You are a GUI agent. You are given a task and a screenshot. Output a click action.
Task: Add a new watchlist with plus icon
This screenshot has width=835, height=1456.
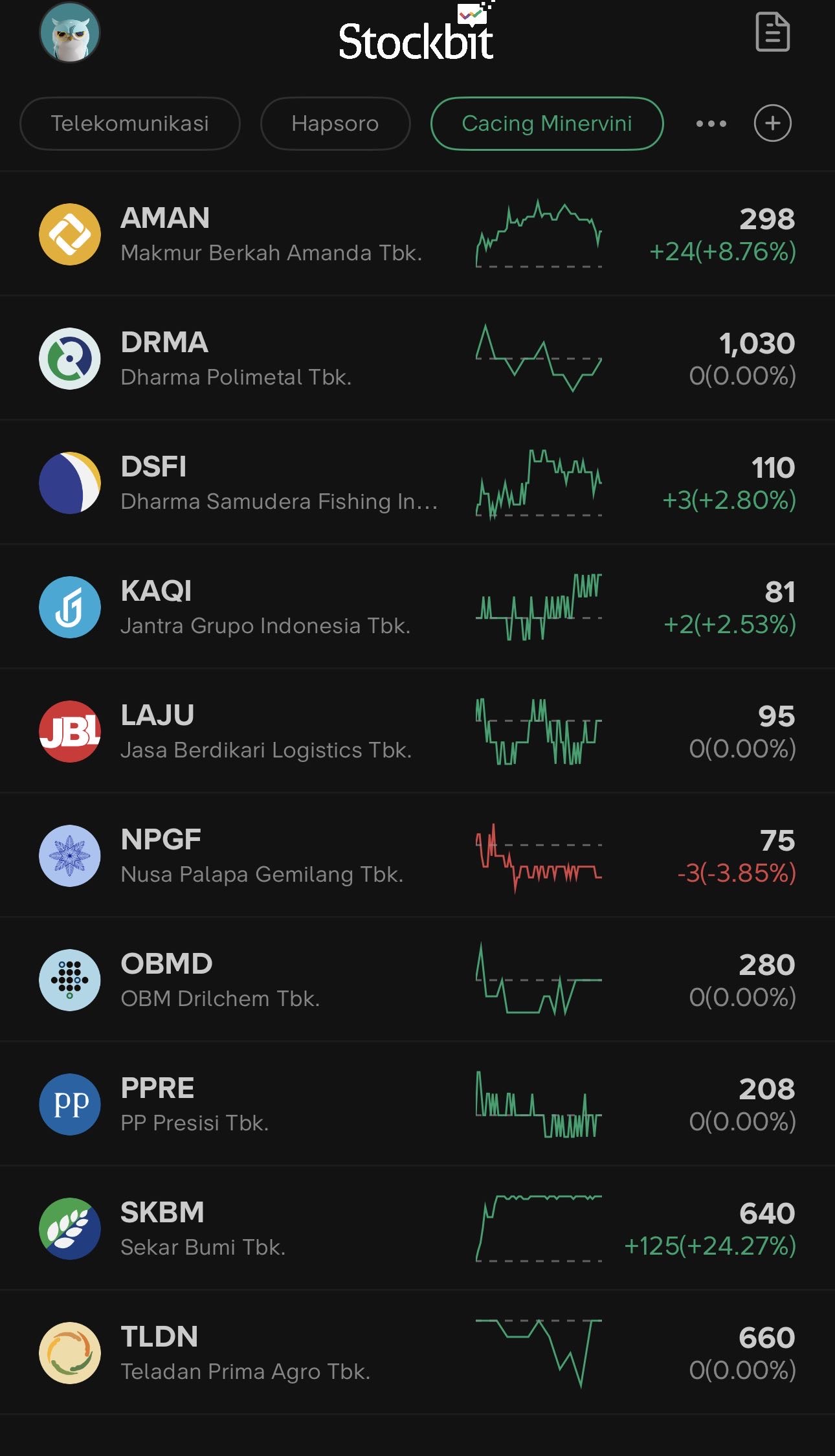(773, 123)
